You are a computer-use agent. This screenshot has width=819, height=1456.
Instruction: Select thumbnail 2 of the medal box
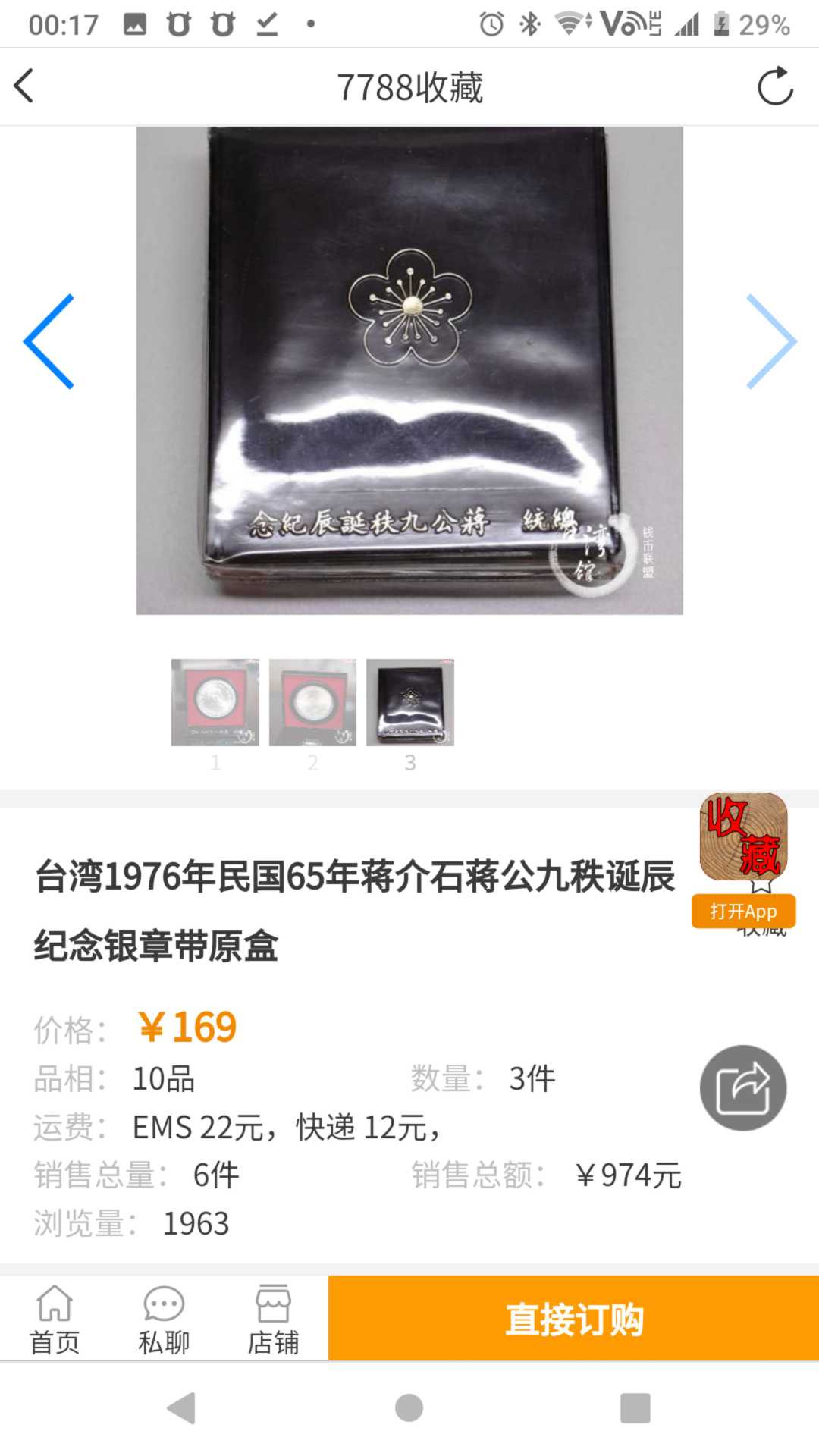[312, 702]
